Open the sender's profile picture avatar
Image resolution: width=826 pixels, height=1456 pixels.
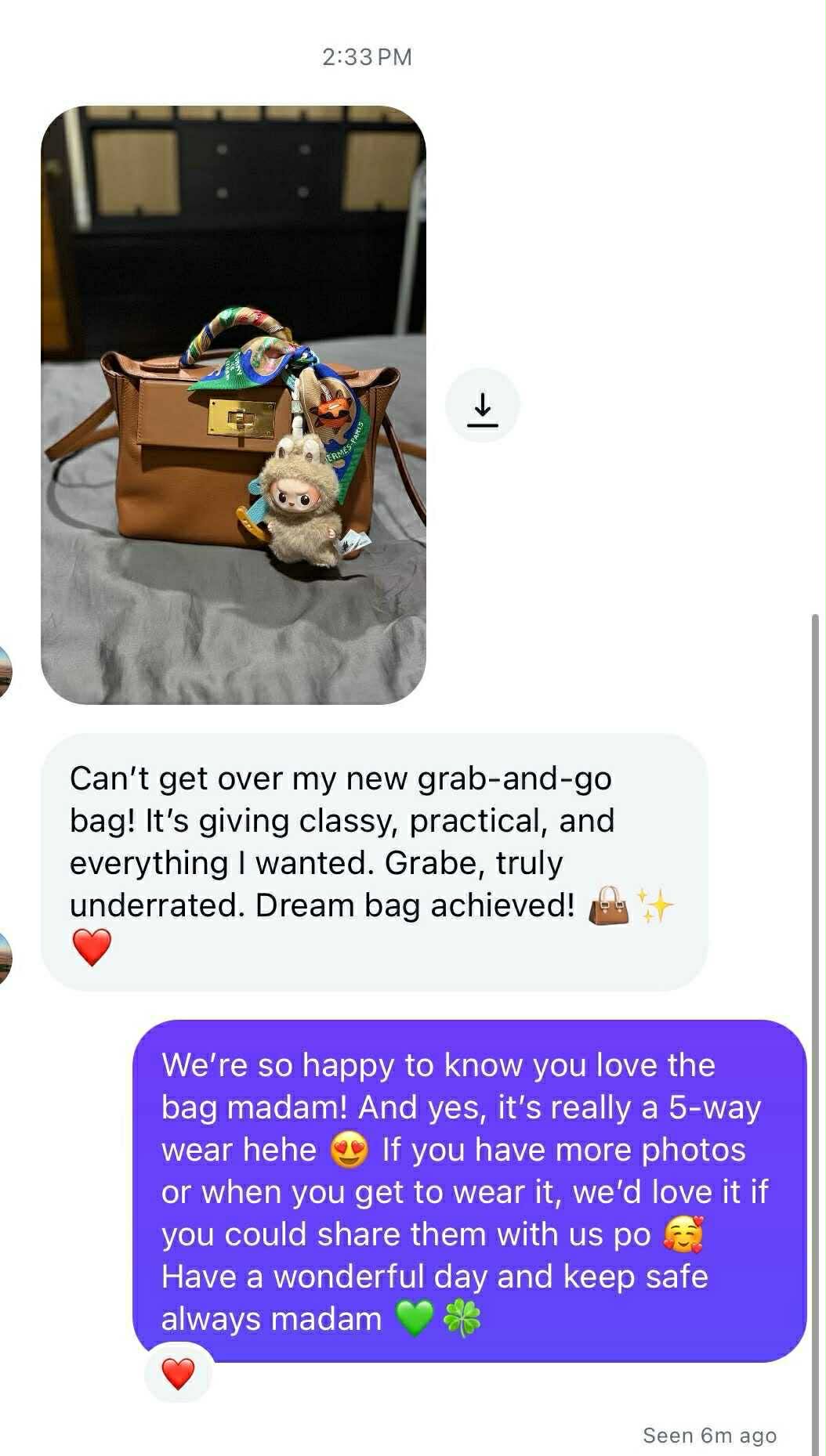pos(5,957)
